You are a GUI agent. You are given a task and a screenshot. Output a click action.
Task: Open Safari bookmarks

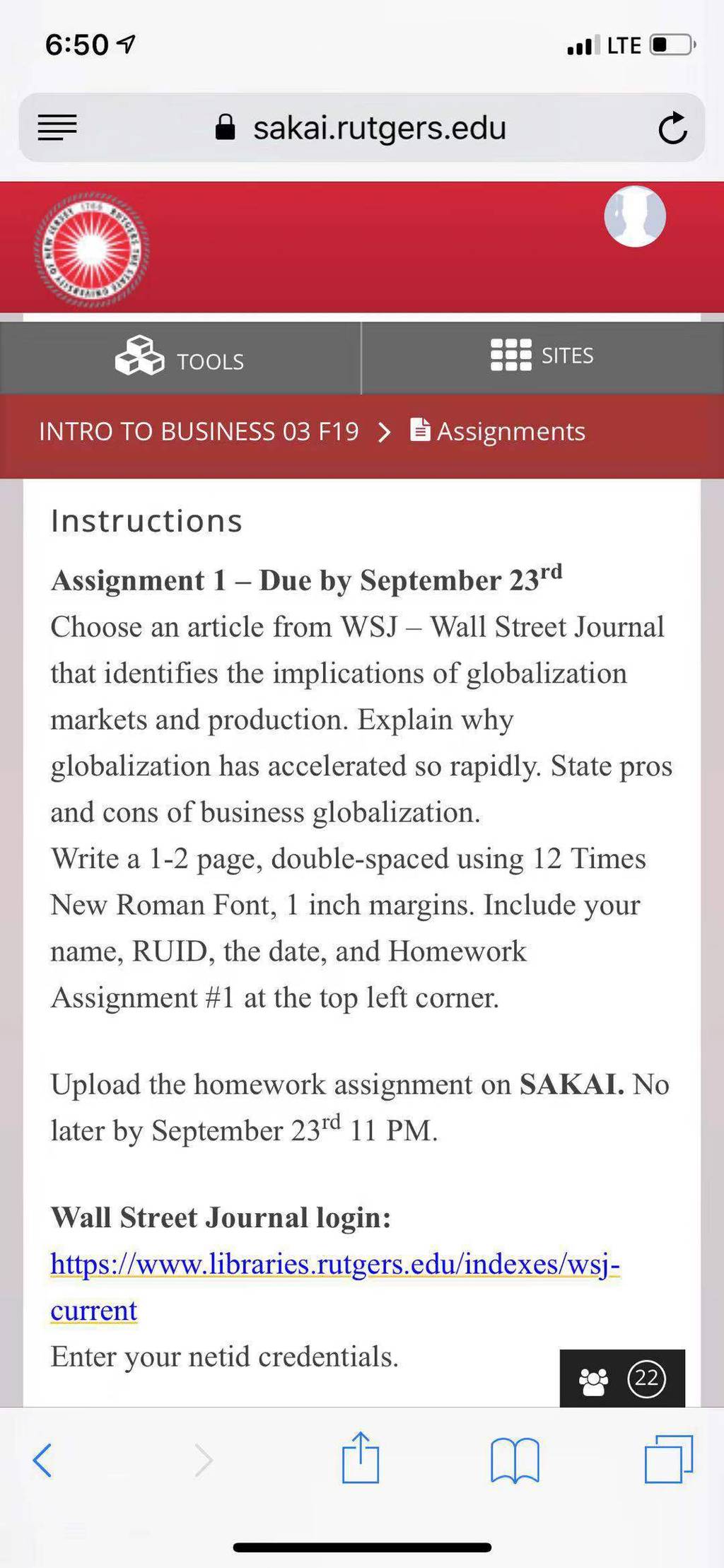click(515, 1460)
